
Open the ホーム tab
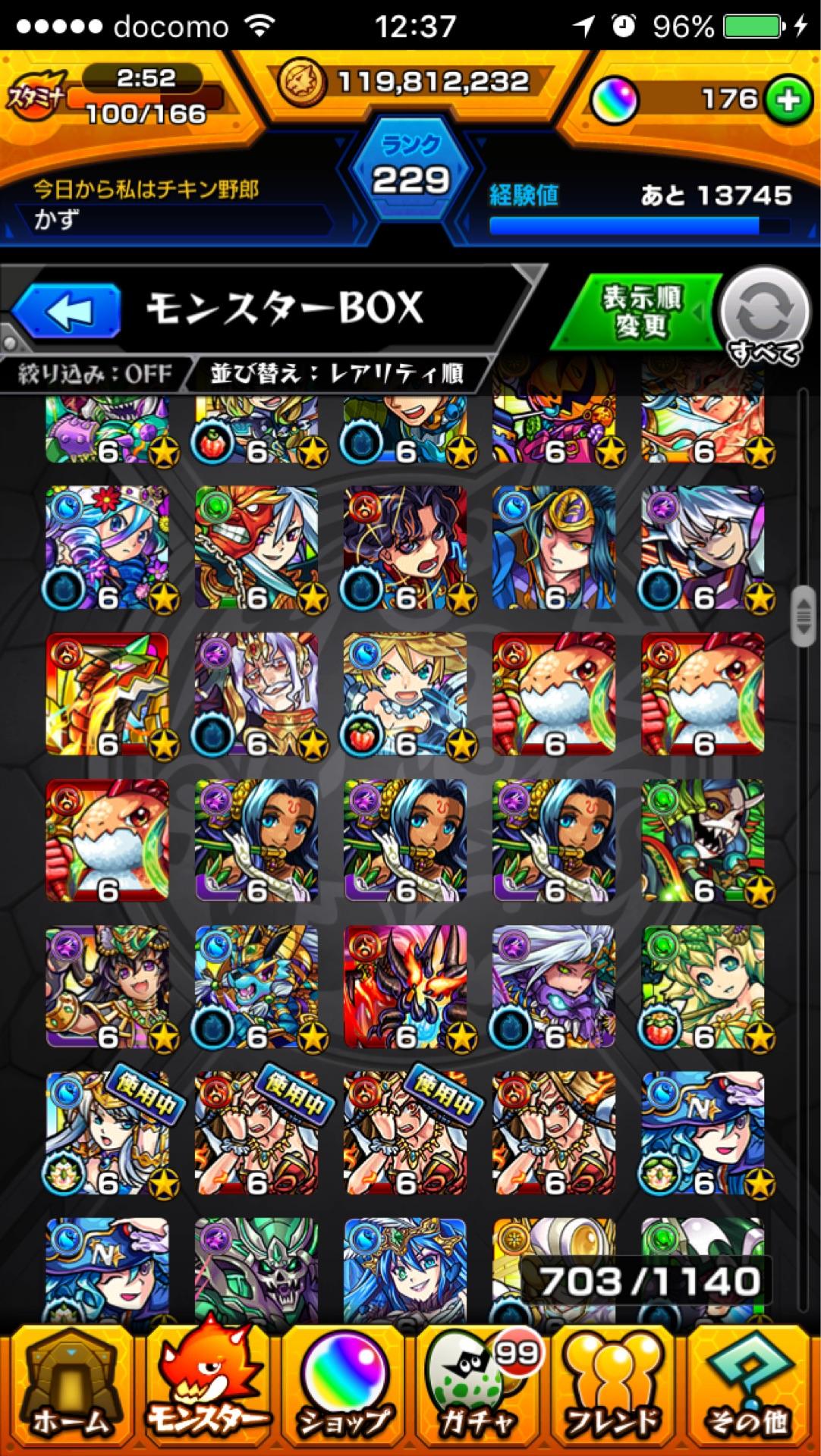click(x=68, y=1392)
